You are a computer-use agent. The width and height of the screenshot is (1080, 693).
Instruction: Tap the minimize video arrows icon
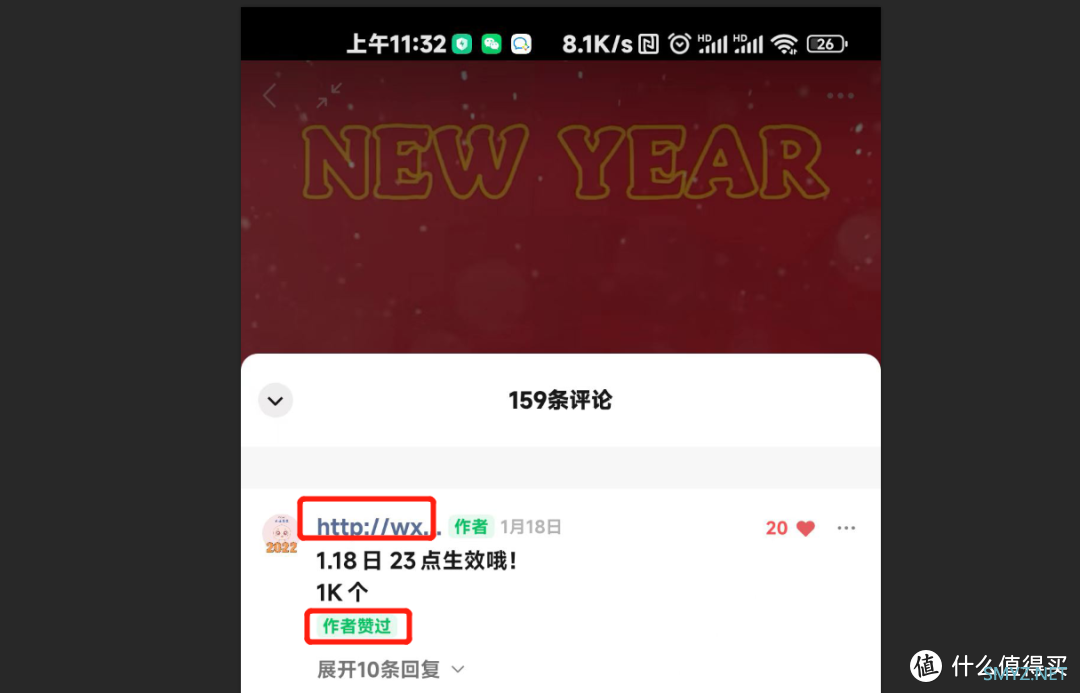[329, 95]
